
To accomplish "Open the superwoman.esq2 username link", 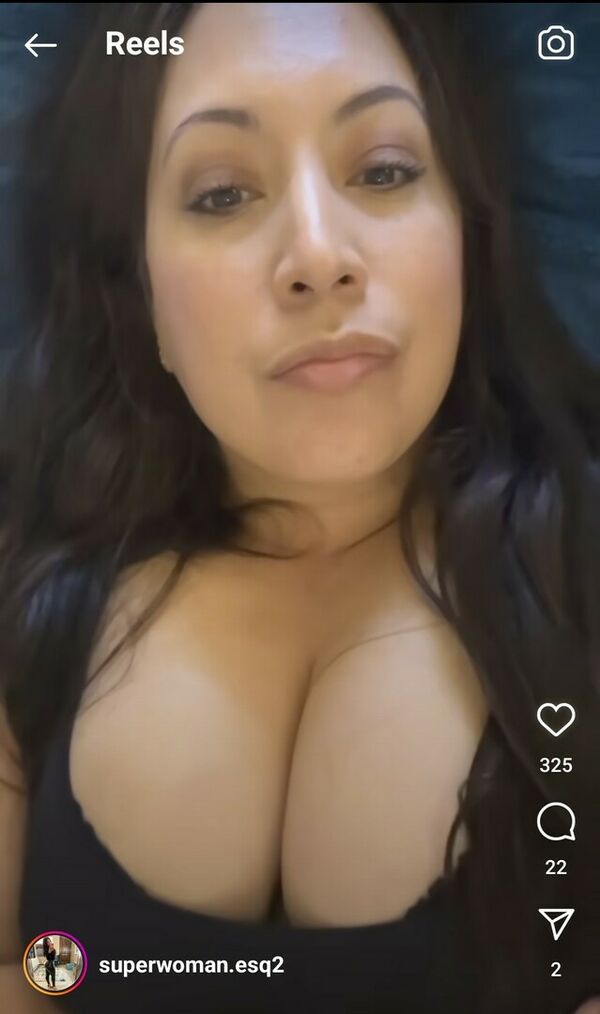I will pos(191,965).
